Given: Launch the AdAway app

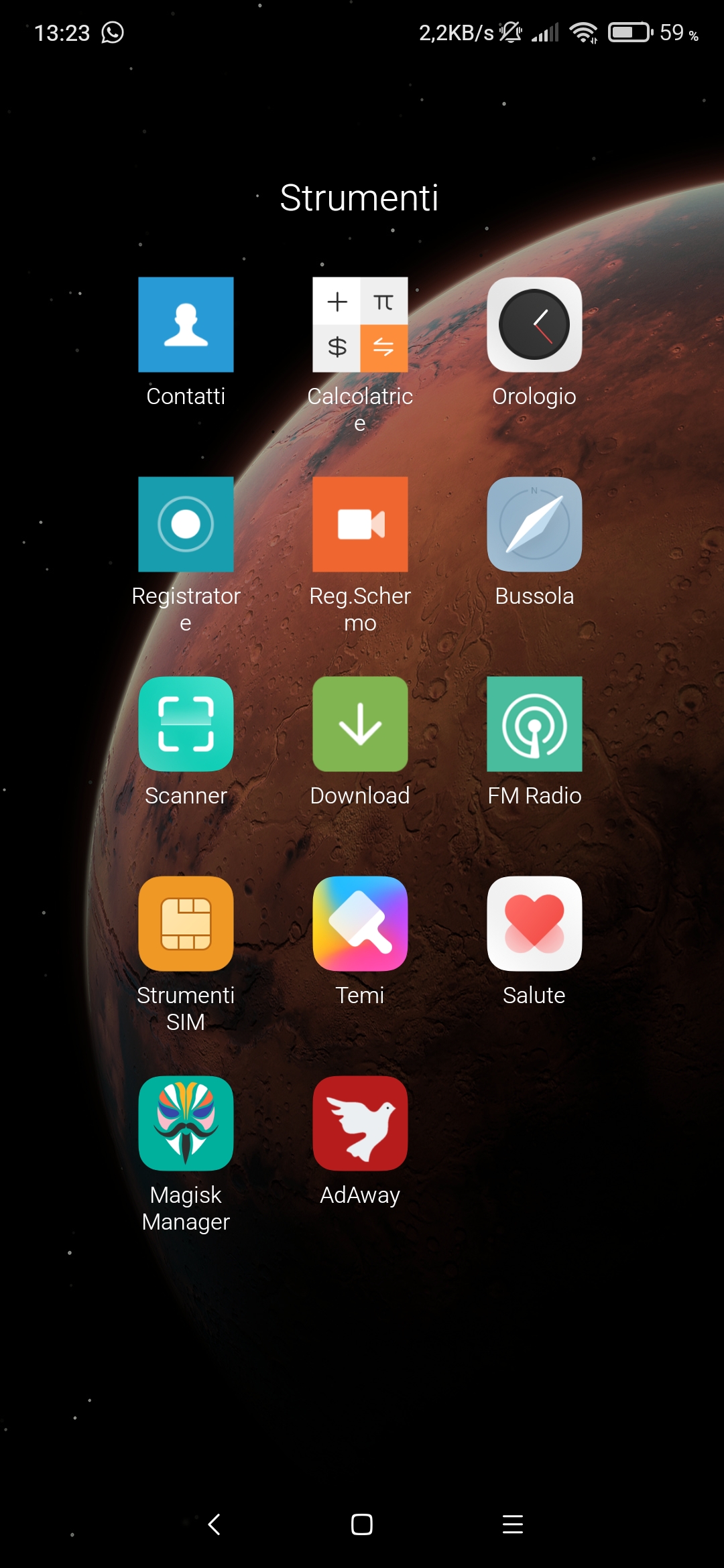Looking at the screenshot, I should point(360,1124).
